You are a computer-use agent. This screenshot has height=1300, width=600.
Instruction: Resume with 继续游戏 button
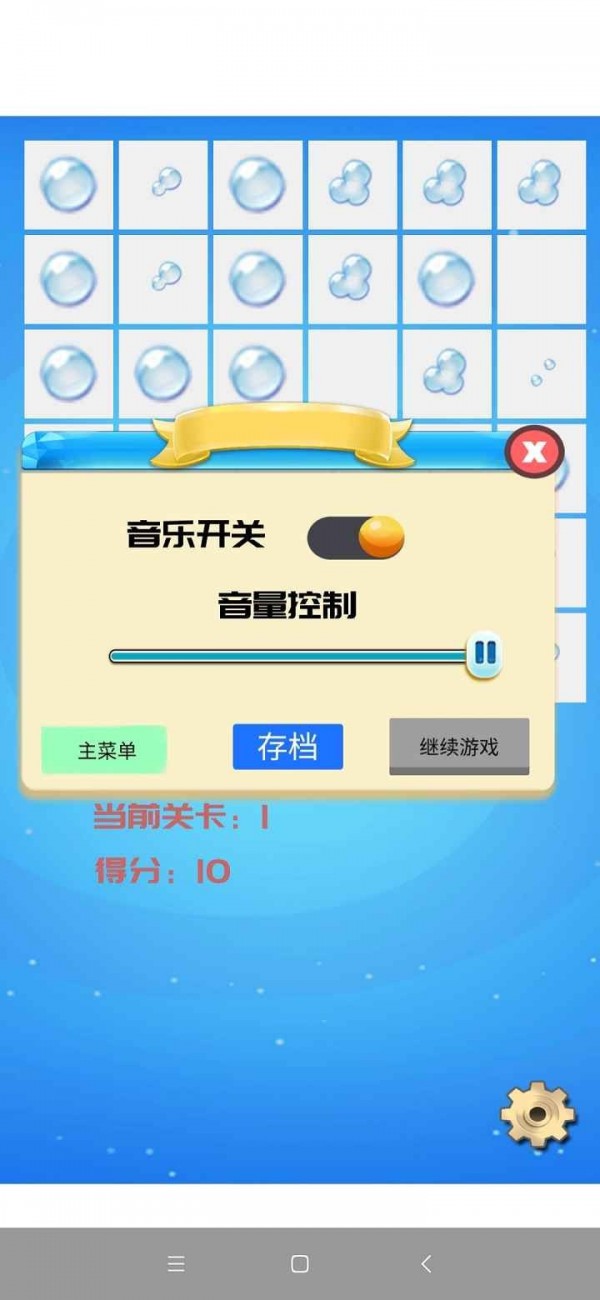(x=459, y=746)
